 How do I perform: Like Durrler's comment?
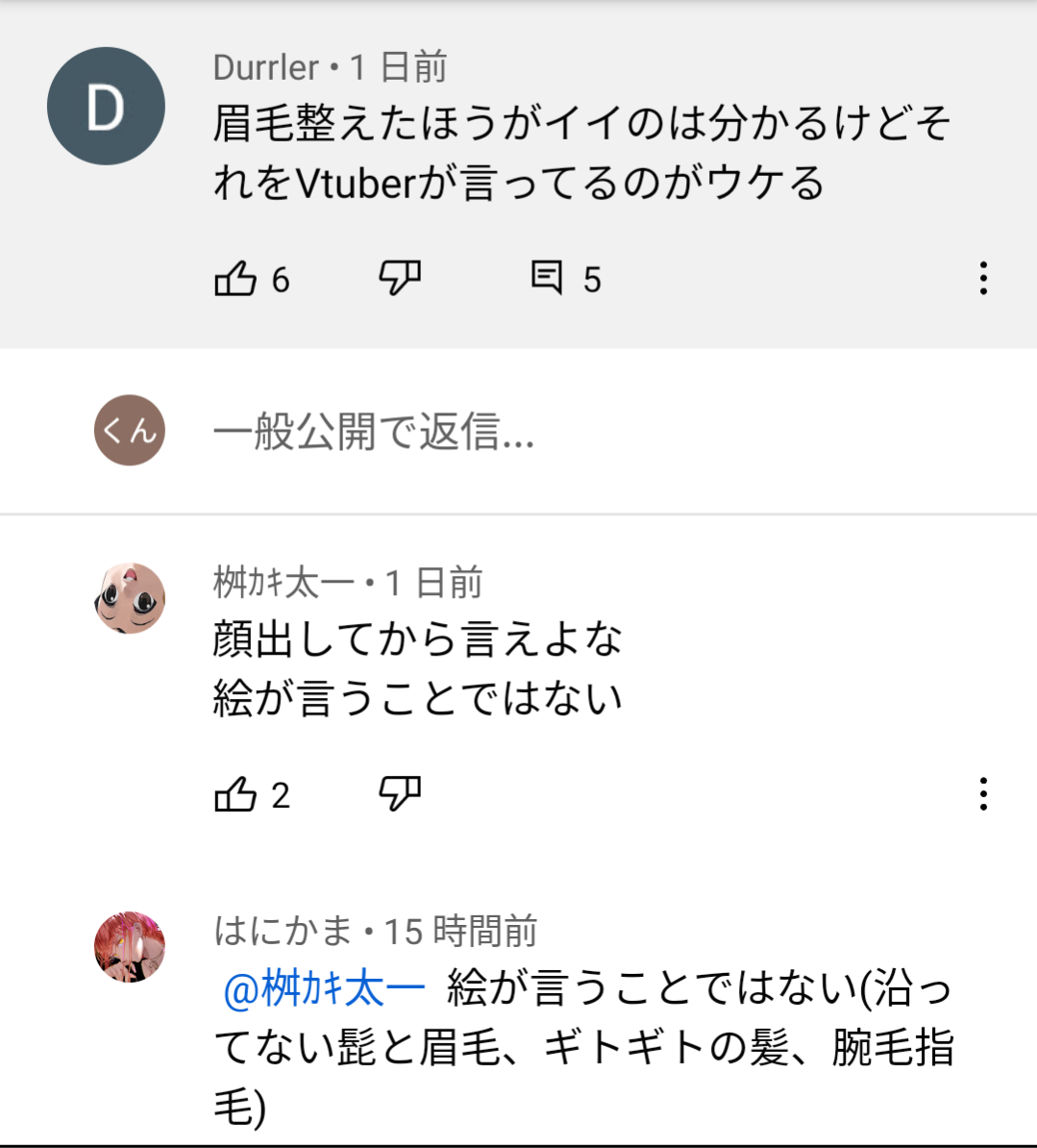(x=235, y=279)
